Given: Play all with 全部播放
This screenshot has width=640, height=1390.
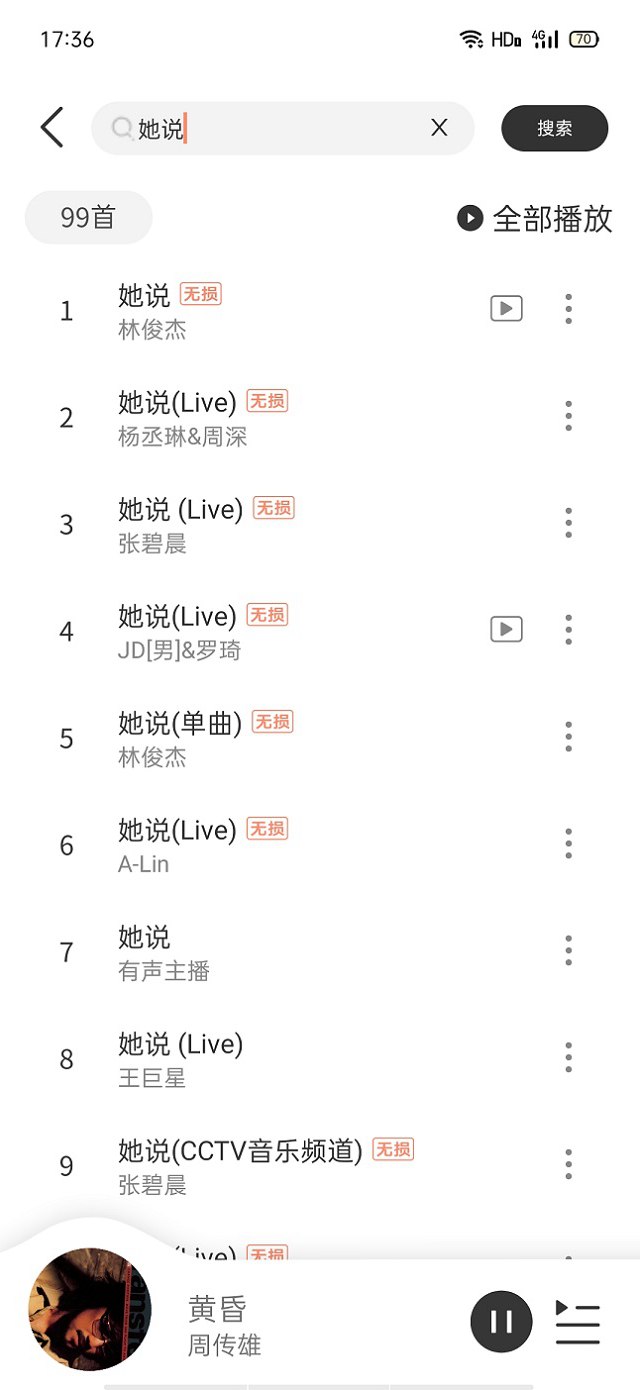Looking at the screenshot, I should [x=535, y=218].
